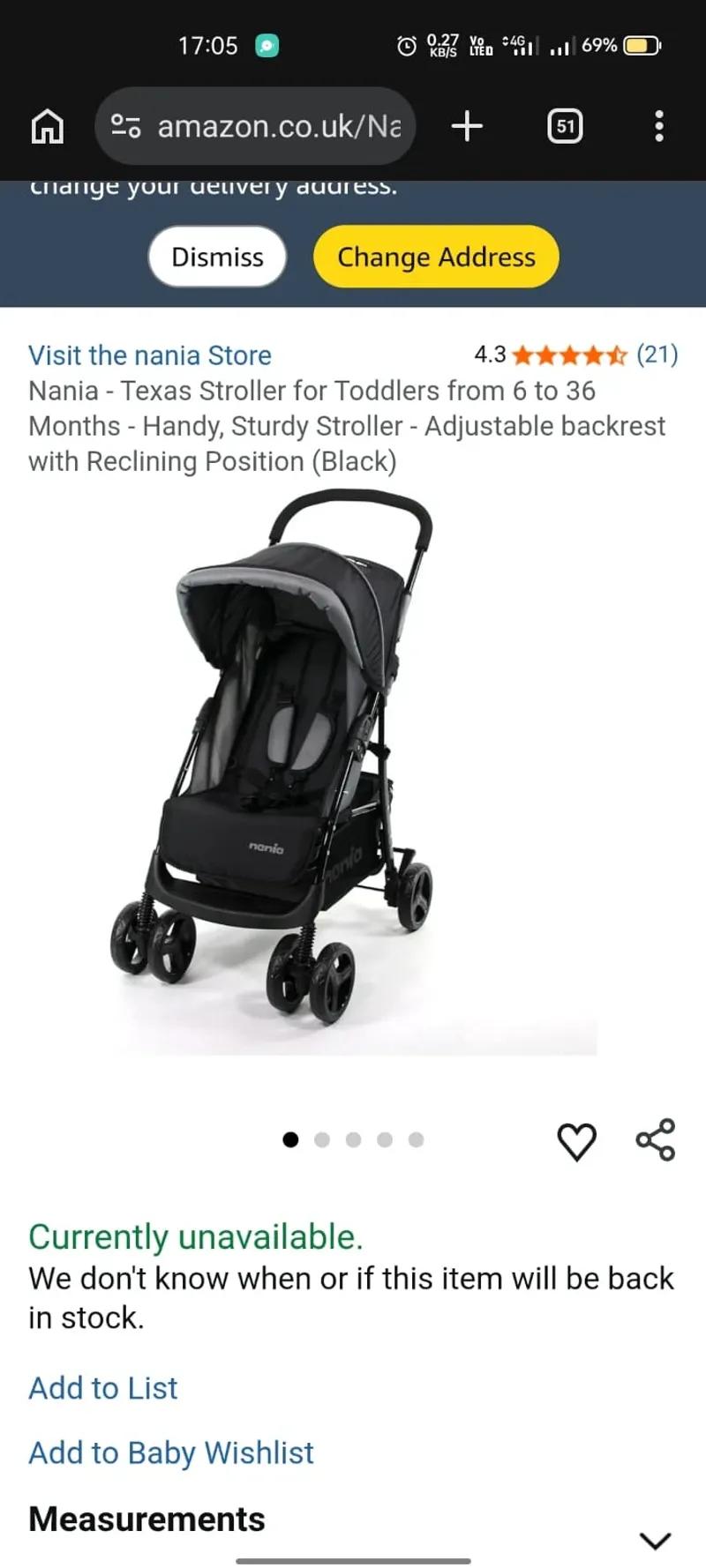Visit the nania Store link
Image resolution: width=706 pixels, height=1568 pixels.
tap(149, 355)
